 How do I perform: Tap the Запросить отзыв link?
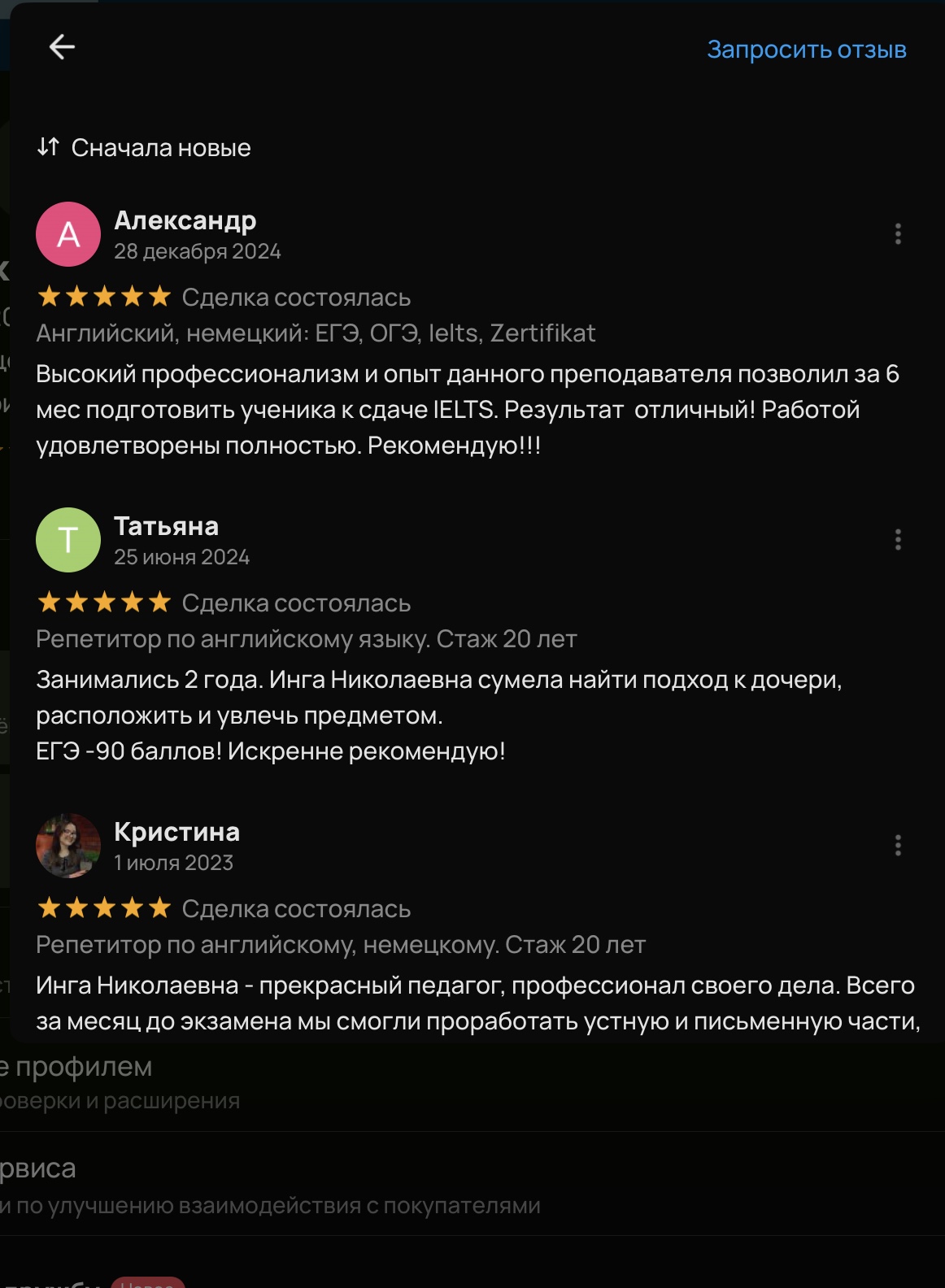(806, 50)
